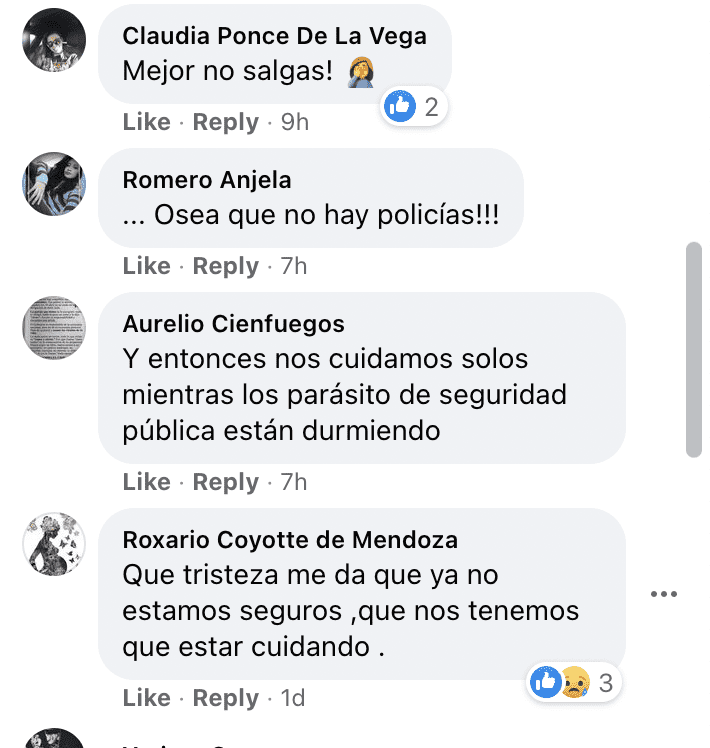
Task: Tap Claudia Ponce De La Vega's avatar
Action: 54,40
